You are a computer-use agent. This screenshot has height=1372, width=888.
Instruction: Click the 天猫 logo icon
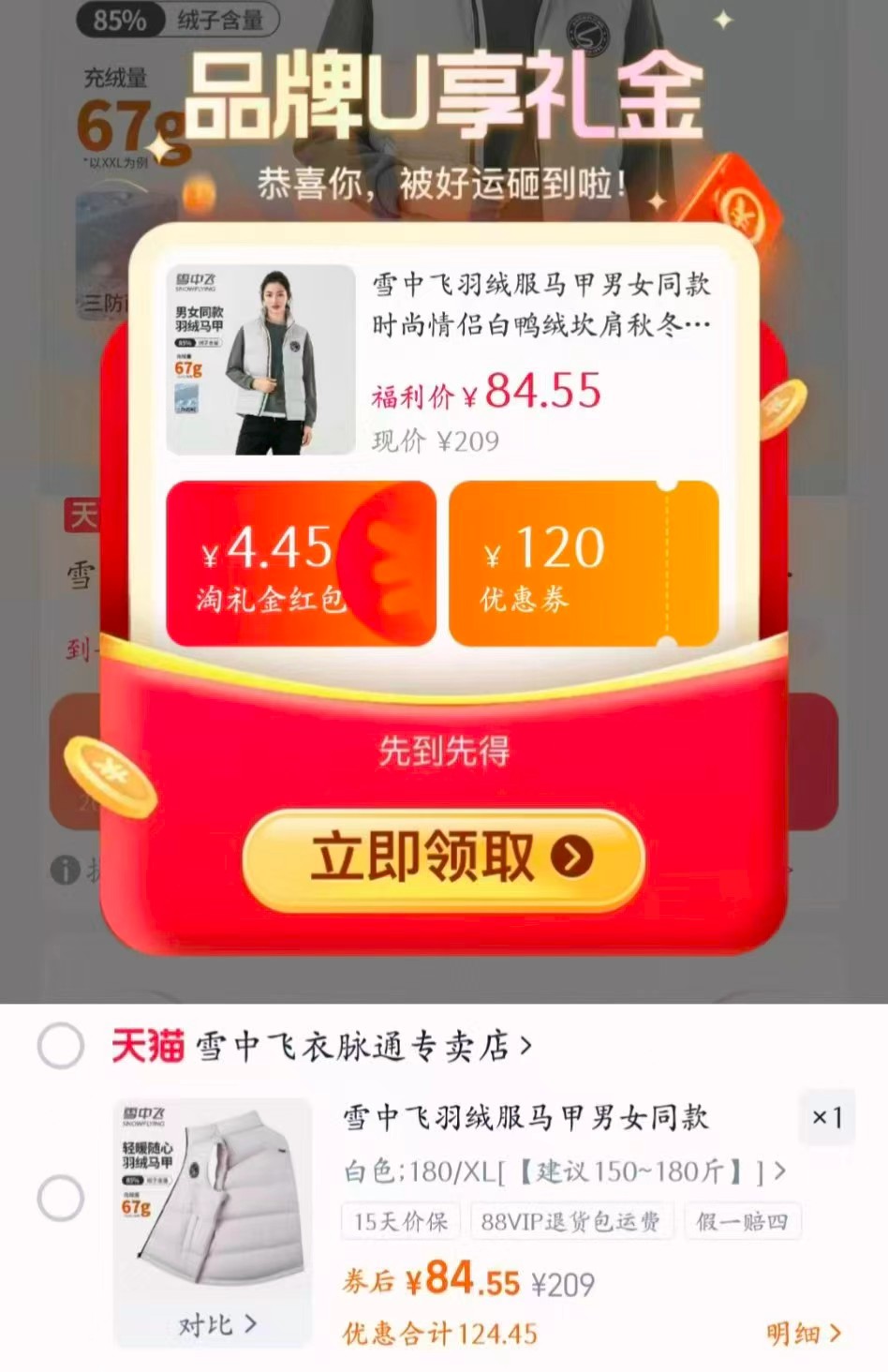[151, 1046]
